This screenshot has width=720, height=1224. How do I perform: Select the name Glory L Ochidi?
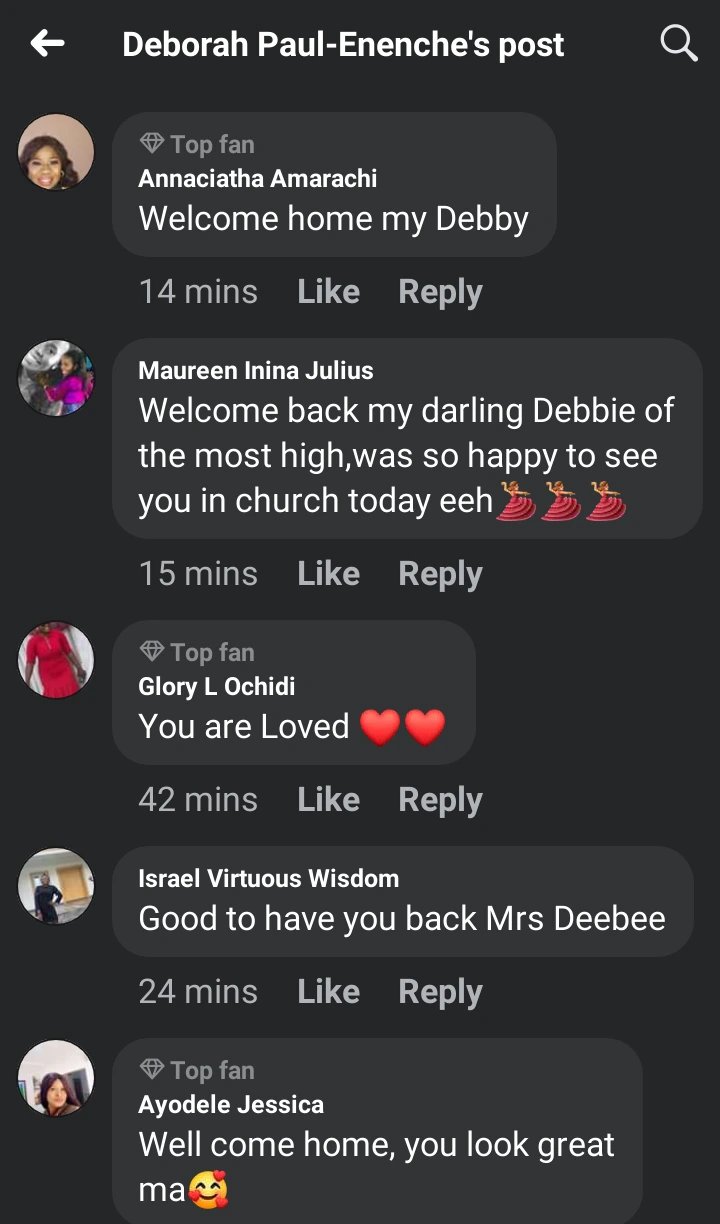point(216,686)
